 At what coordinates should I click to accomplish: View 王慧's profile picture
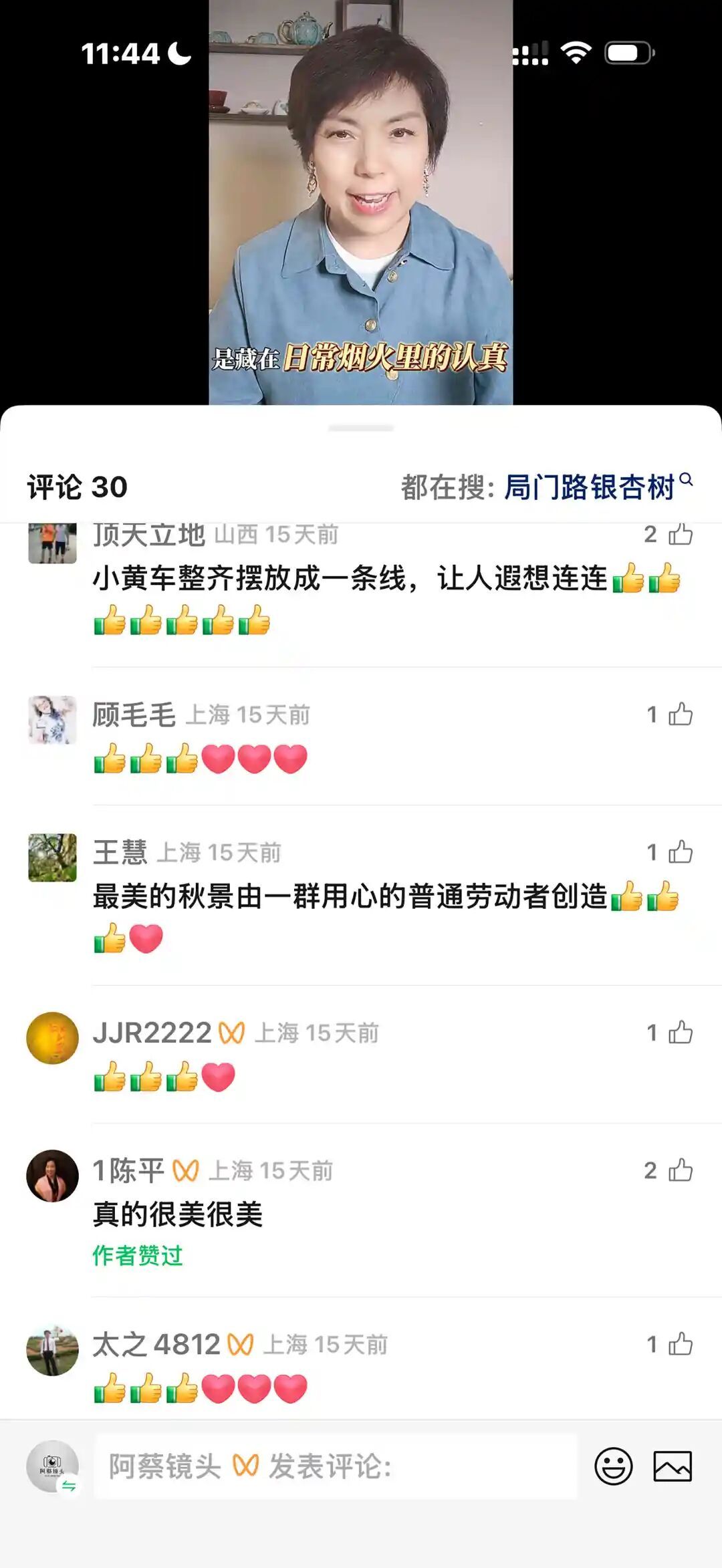click(52, 858)
